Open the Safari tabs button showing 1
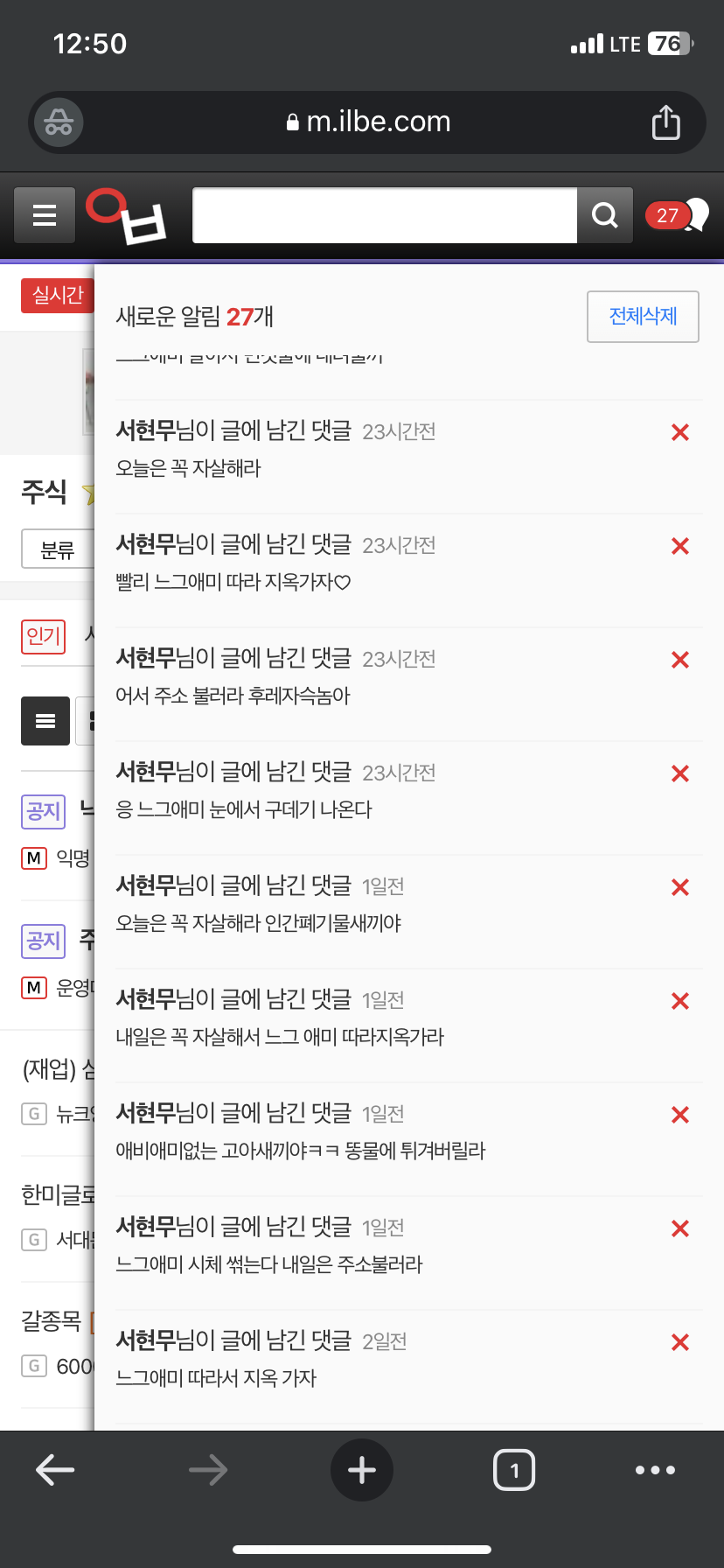This screenshot has height=1568, width=724. (x=515, y=1470)
